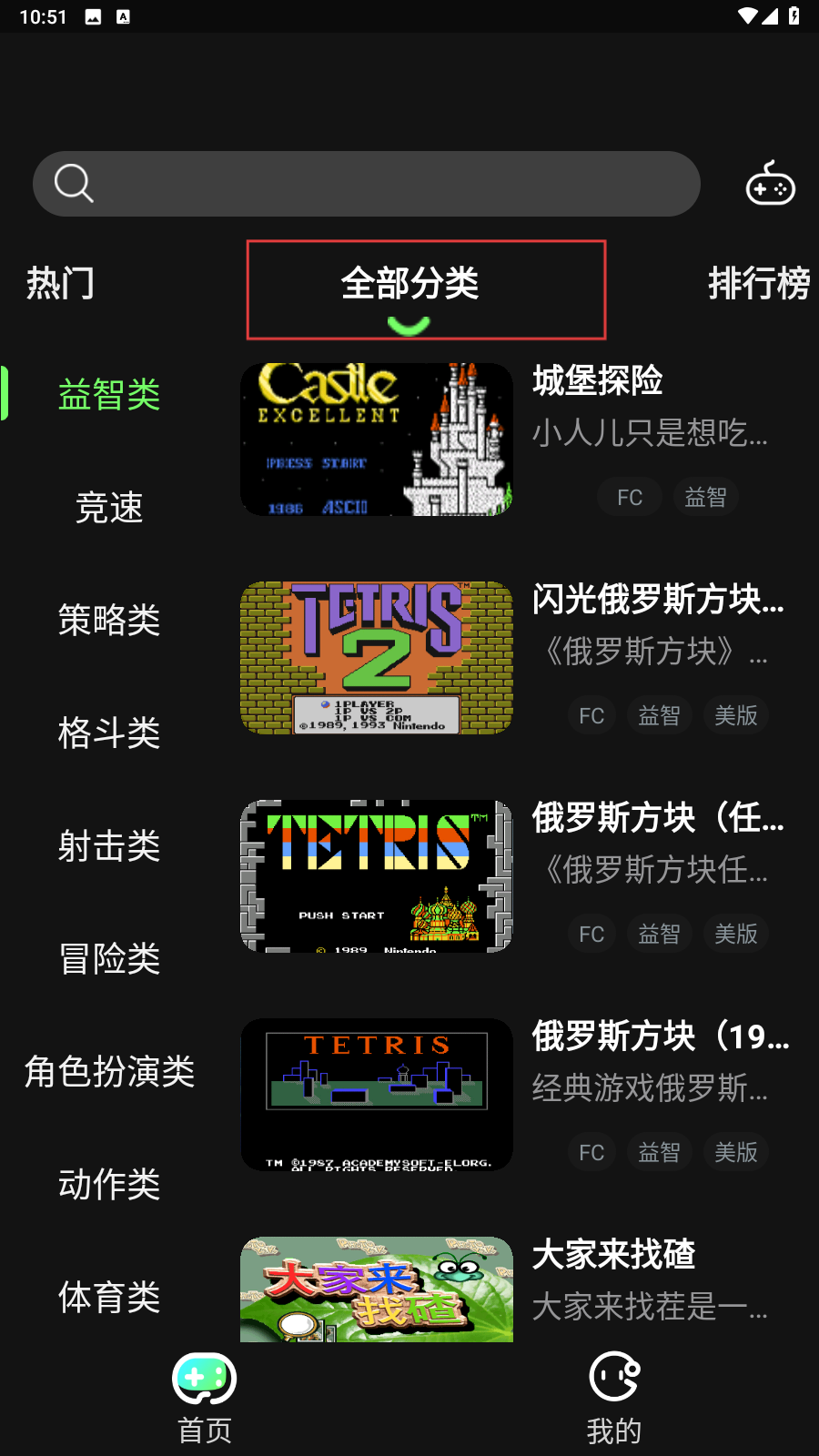Switch to the 排行榜 tab

pyautogui.click(x=758, y=283)
